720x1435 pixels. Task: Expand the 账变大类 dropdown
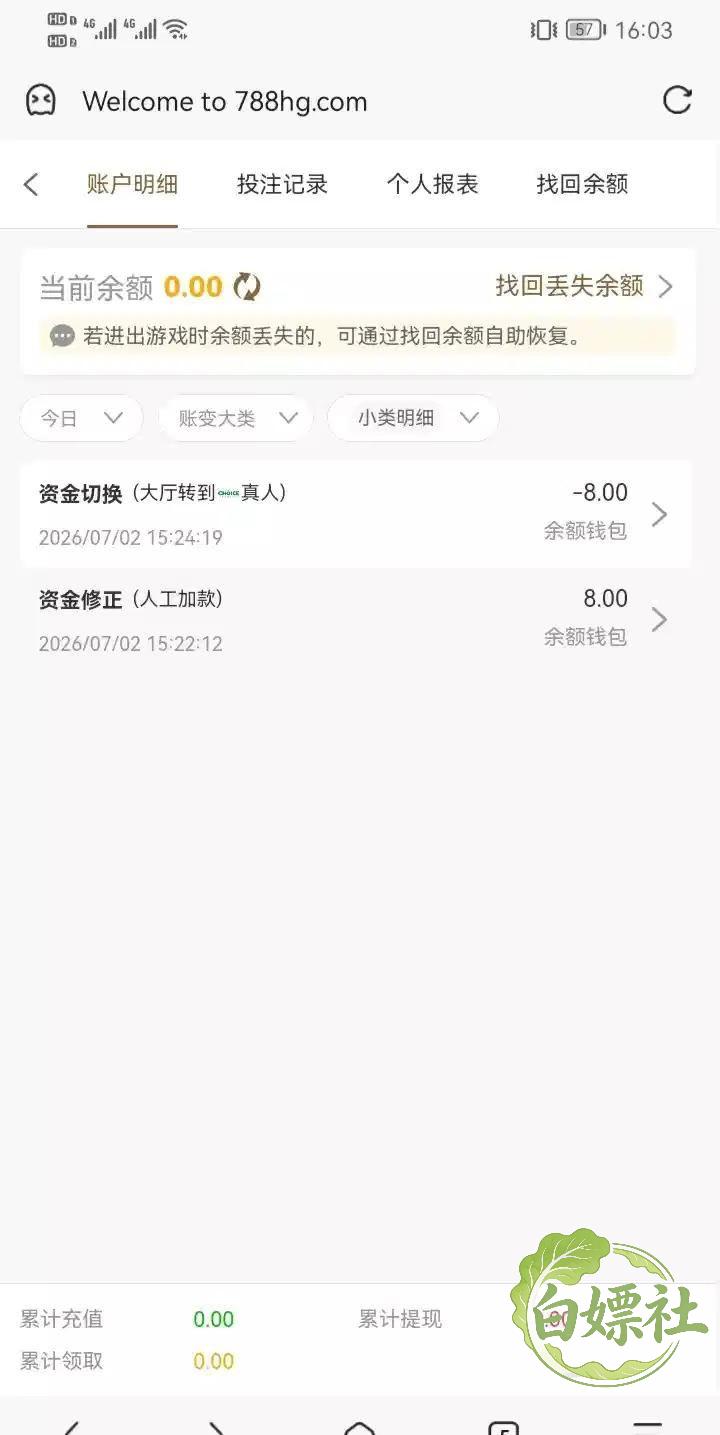click(236, 418)
